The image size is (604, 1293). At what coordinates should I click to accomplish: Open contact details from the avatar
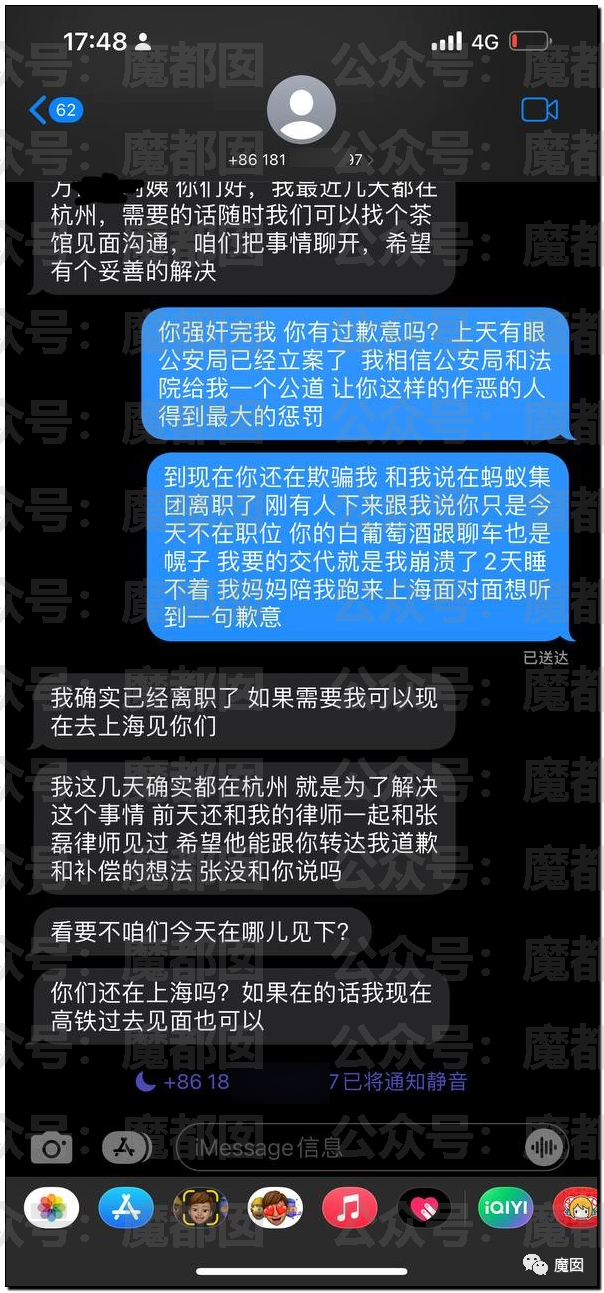pyautogui.click(x=301, y=109)
